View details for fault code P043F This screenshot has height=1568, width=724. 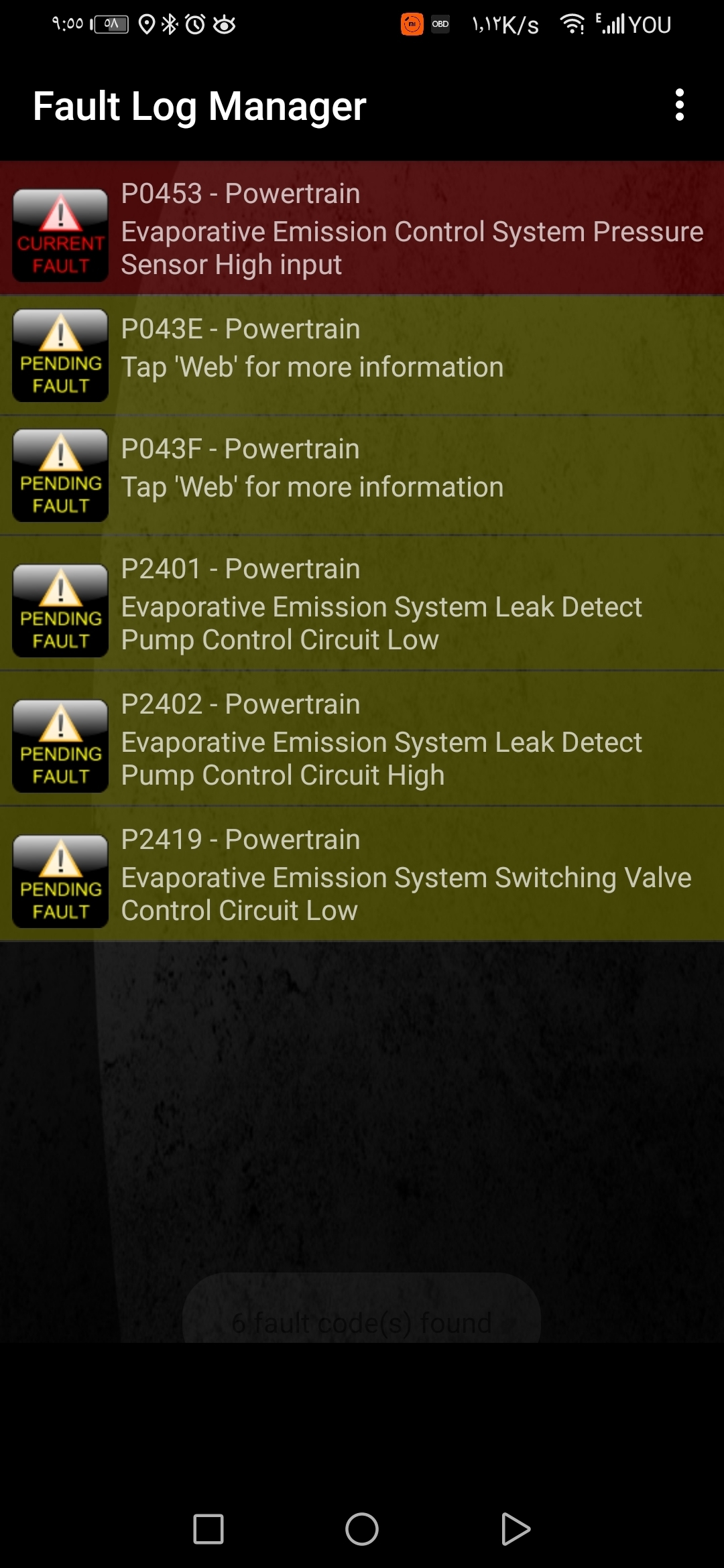click(362, 475)
